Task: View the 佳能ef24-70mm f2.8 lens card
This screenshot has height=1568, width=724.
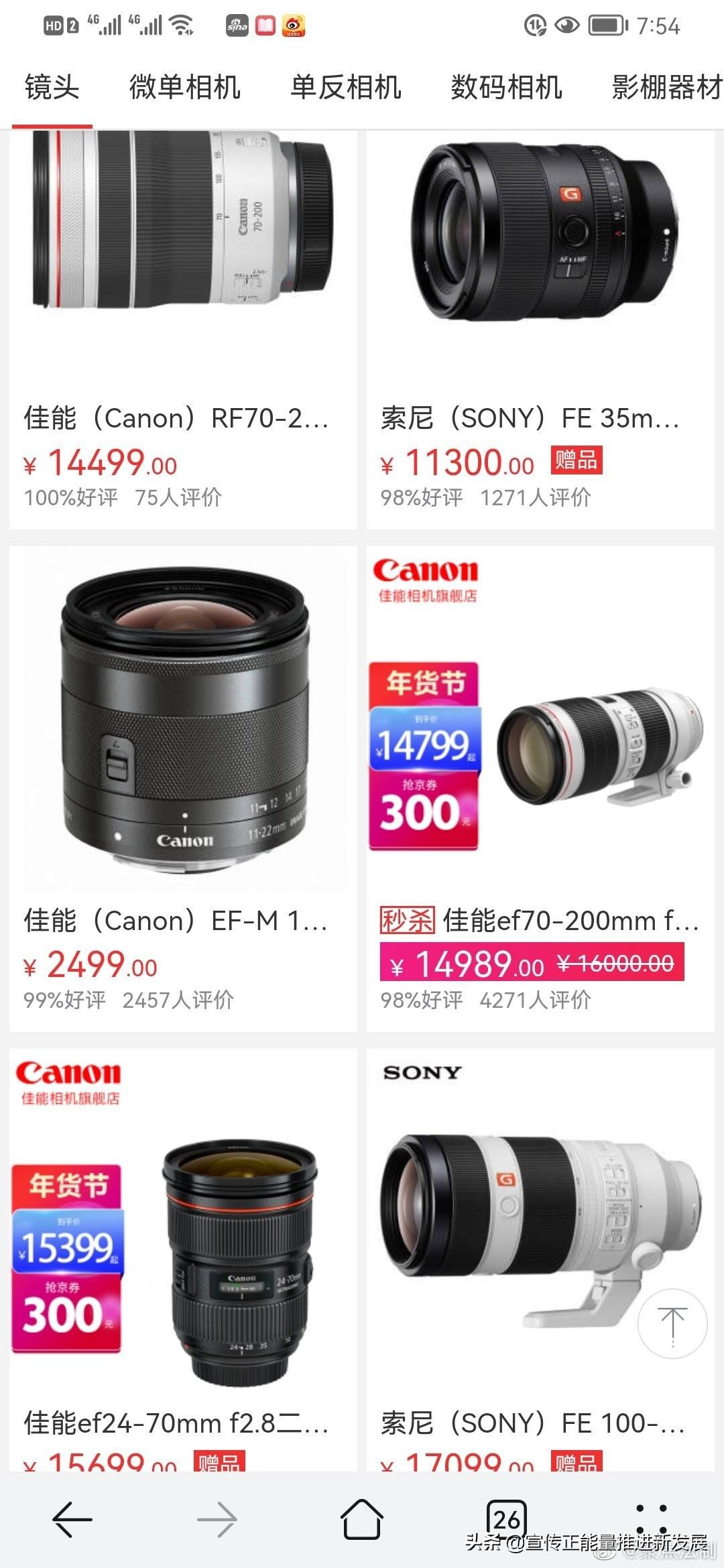Action: (182, 1260)
